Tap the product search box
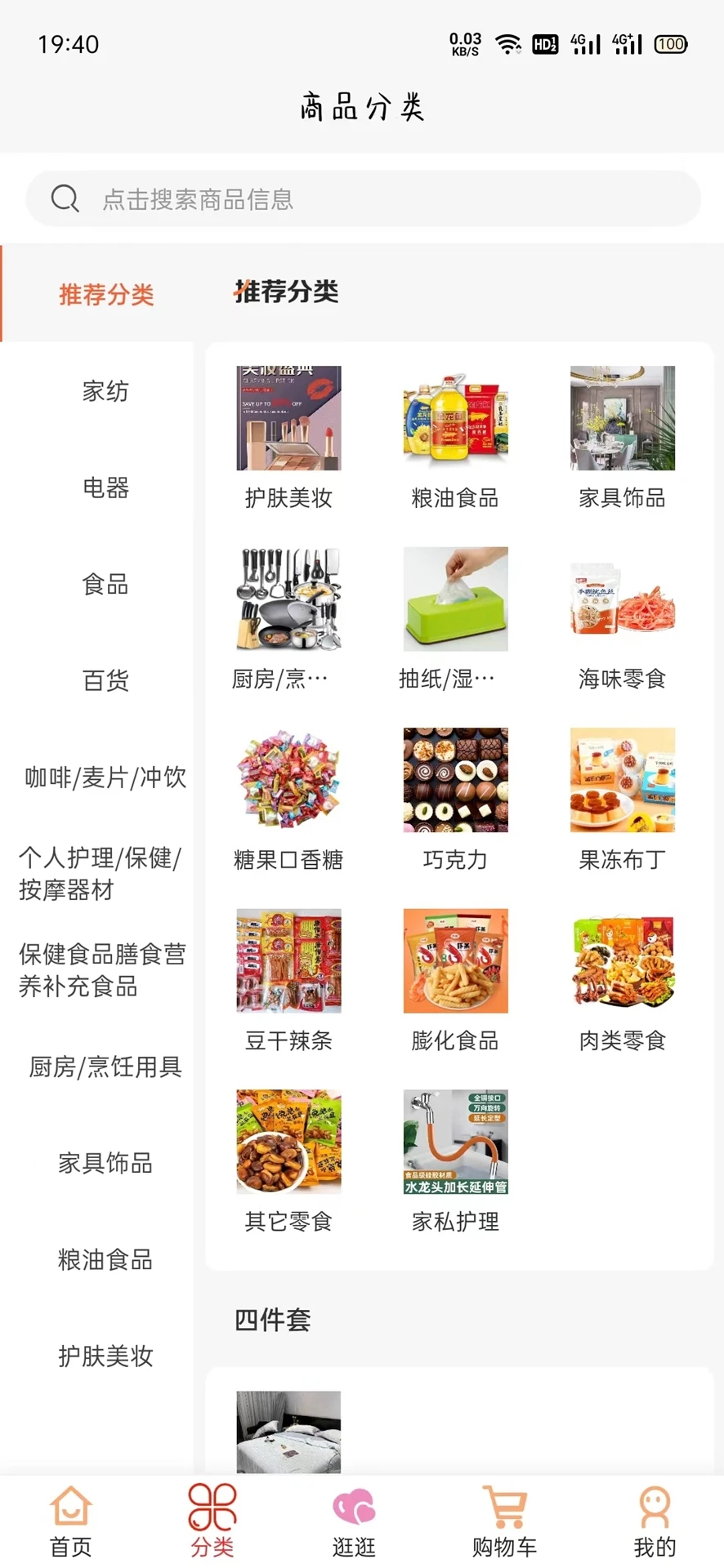 pyautogui.click(x=363, y=198)
